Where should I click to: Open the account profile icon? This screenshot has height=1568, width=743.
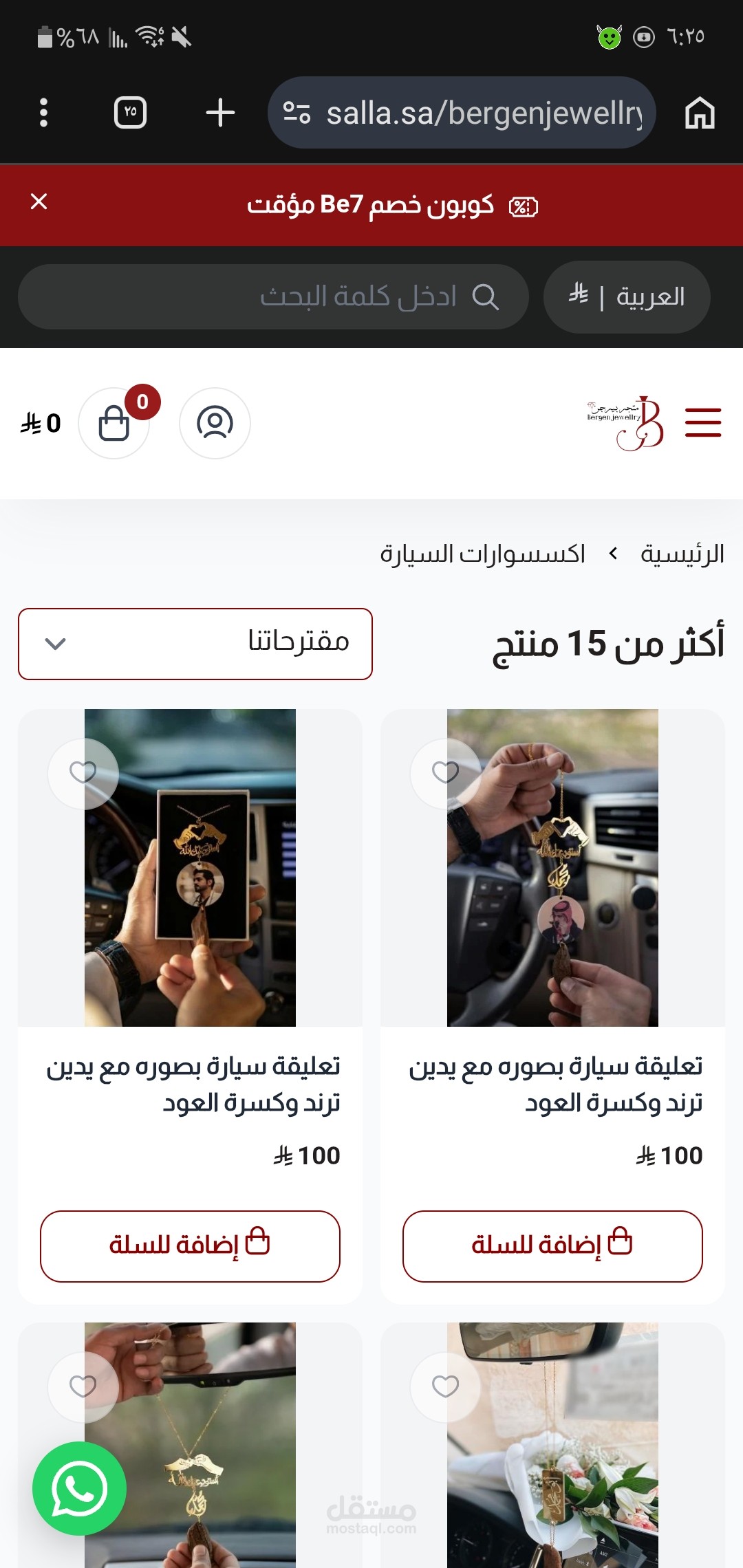(x=214, y=424)
